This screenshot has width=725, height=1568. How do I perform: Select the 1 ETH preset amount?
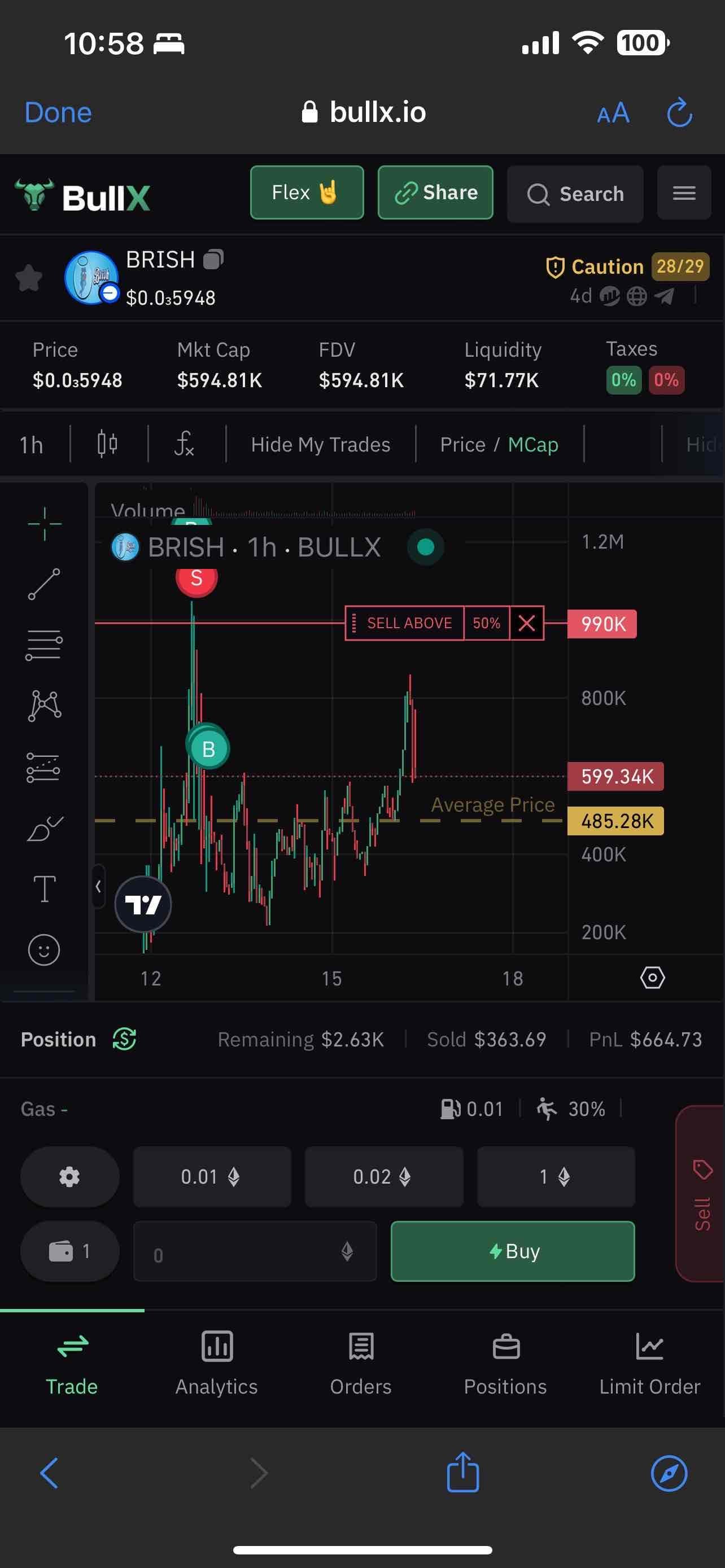[555, 1177]
